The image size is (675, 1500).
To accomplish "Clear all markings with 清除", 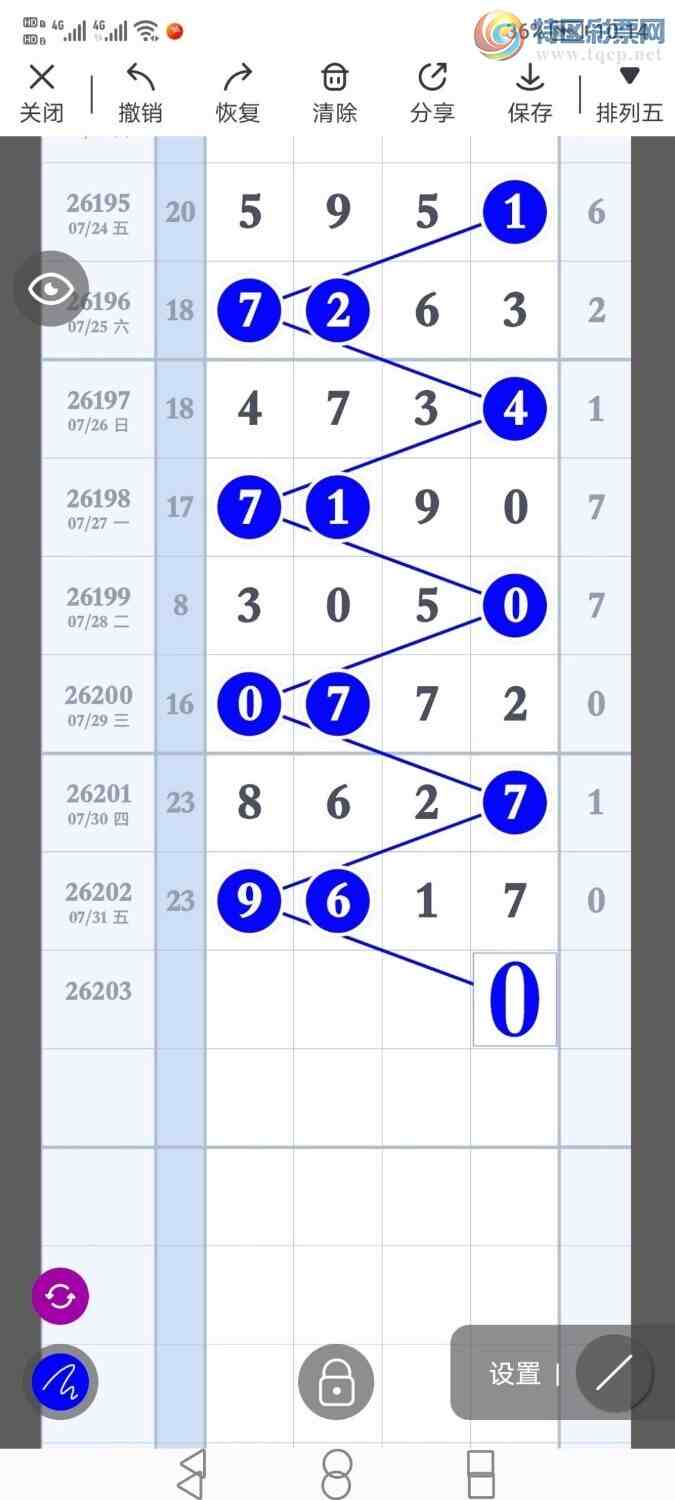I will click(x=335, y=93).
